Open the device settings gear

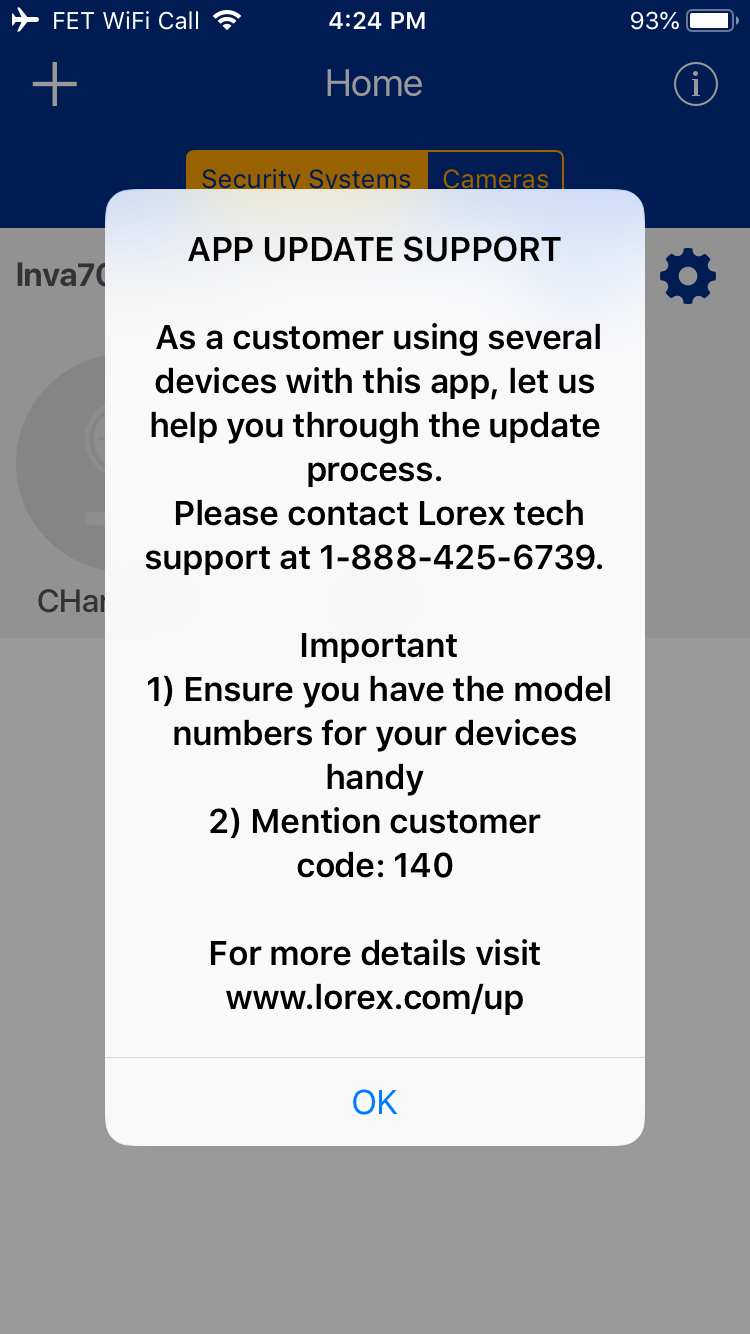click(x=688, y=277)
